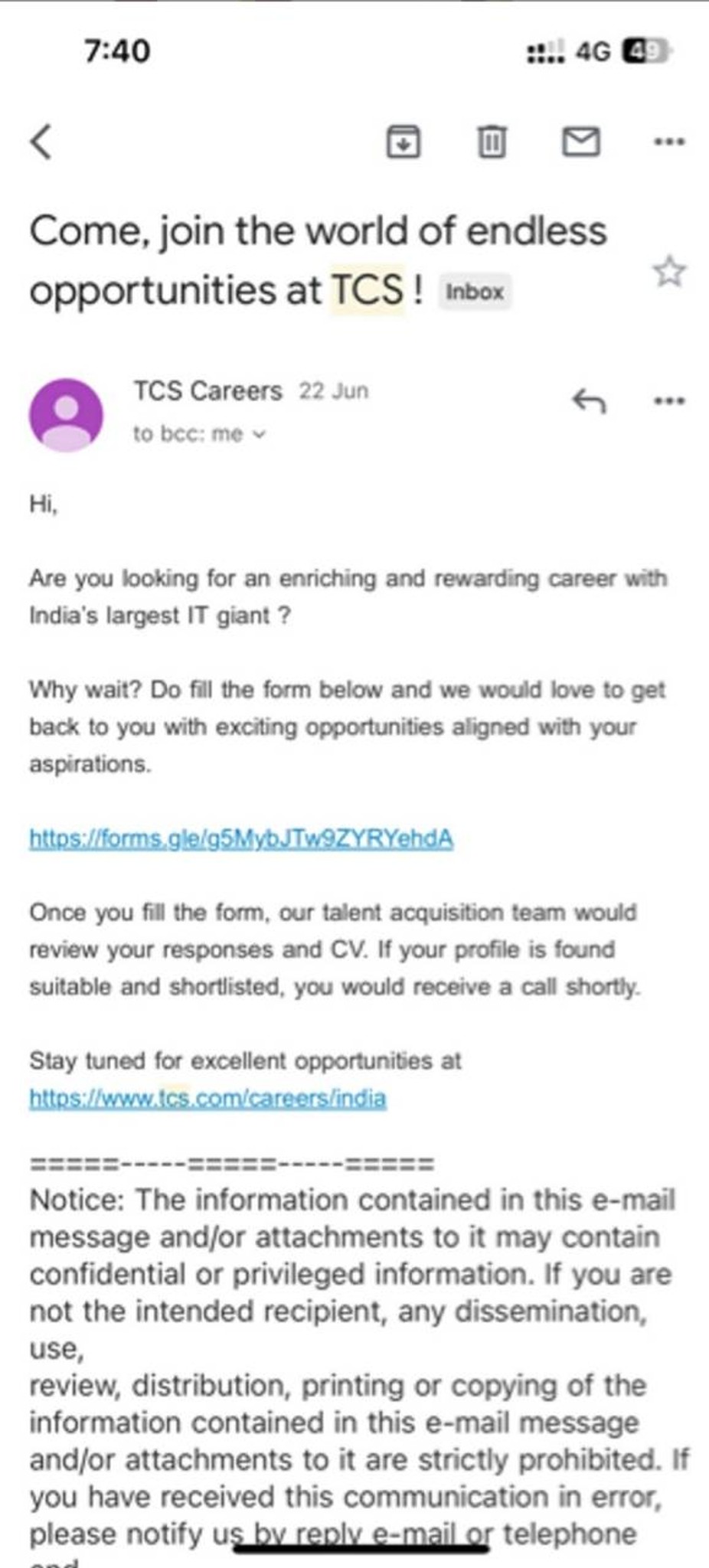Go back to the inbox list
This screenshot has height=1568, width=709.
42,142
